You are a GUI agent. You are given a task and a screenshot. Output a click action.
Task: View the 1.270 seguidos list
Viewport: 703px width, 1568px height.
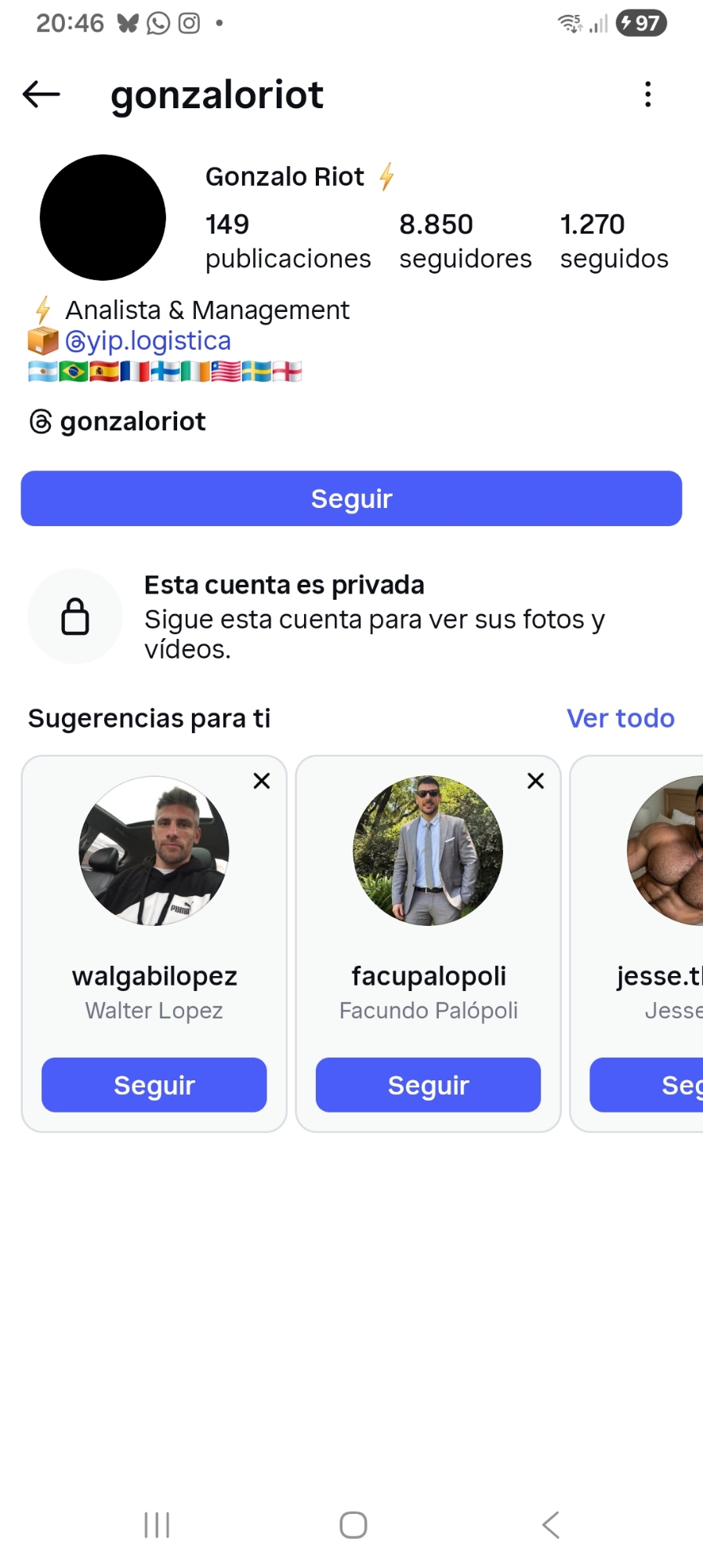point(614,241)
